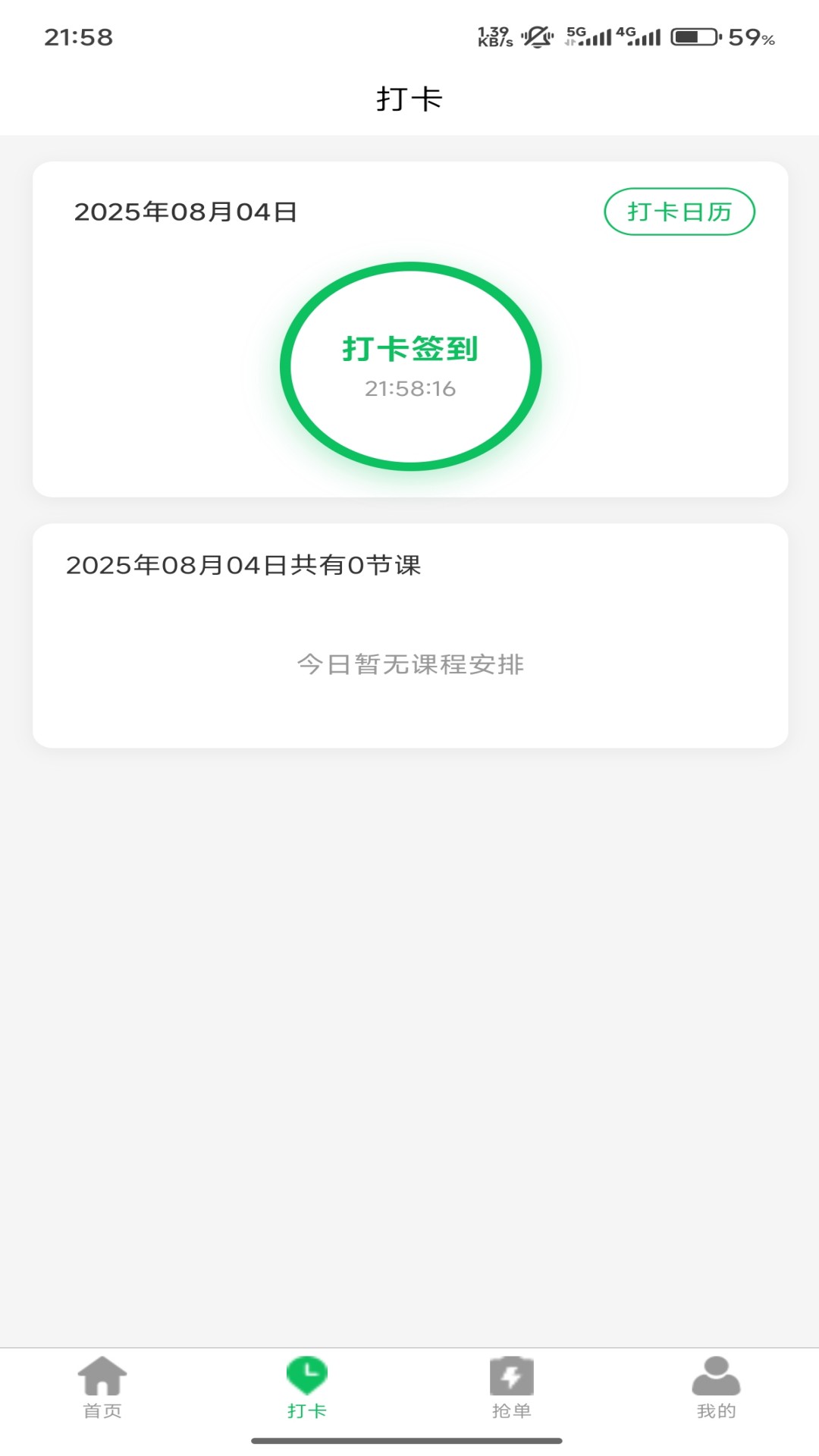Tap the course count heading showing 0节课
Screen dimensions: 819x1456
tap(243, 564)
